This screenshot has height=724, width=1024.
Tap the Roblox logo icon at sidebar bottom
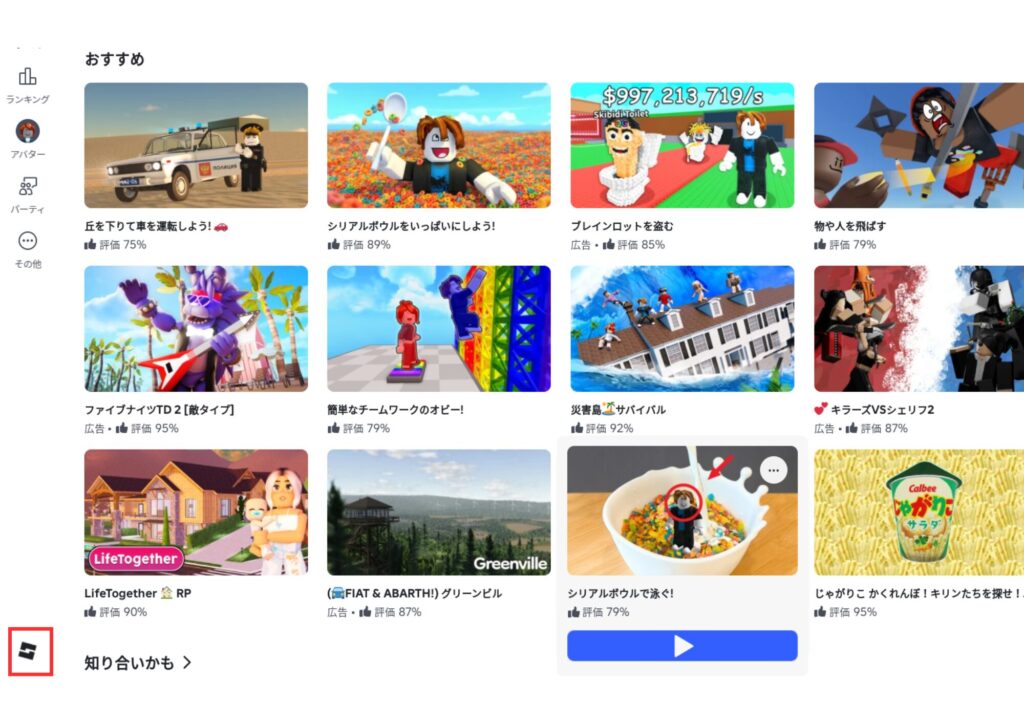pos(30,652)
